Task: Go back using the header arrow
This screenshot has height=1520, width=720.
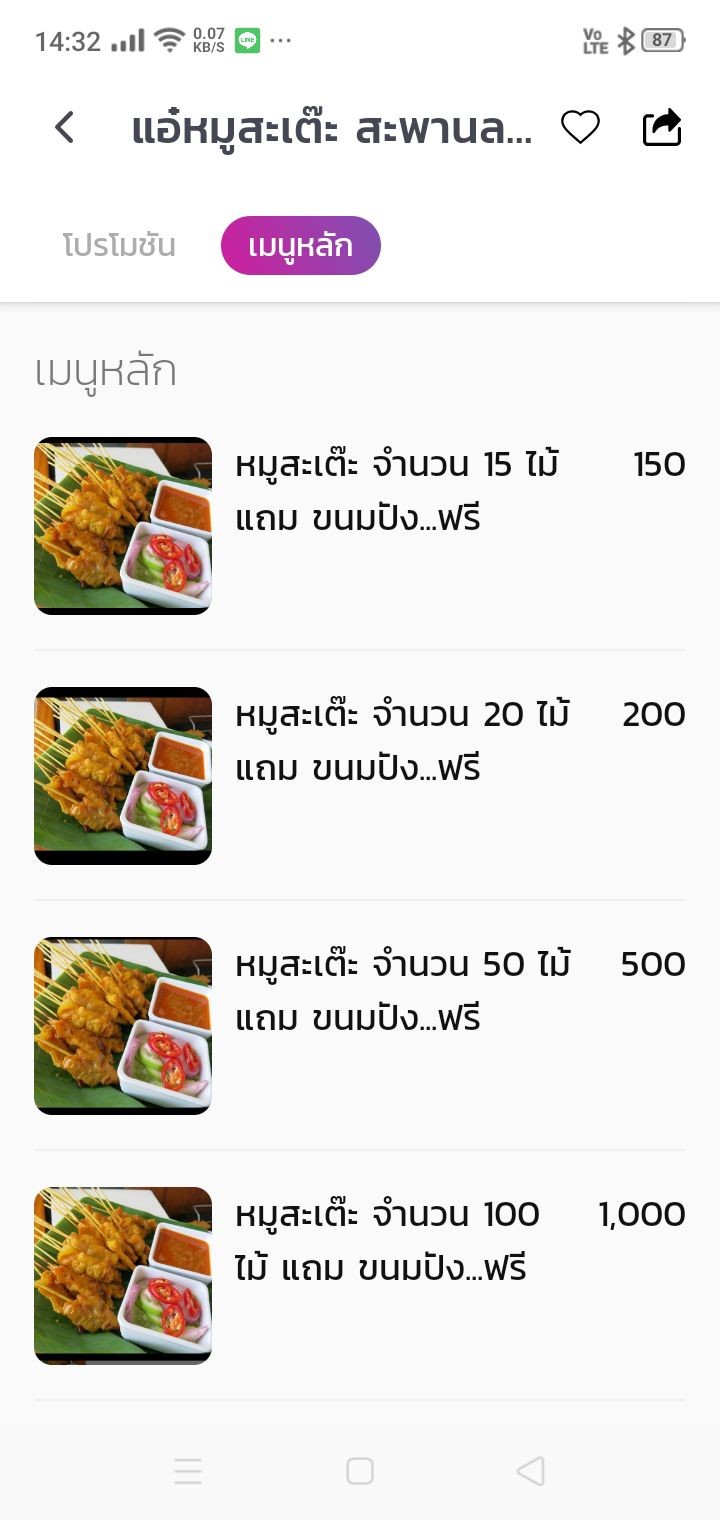Action: tap(65, 128)
